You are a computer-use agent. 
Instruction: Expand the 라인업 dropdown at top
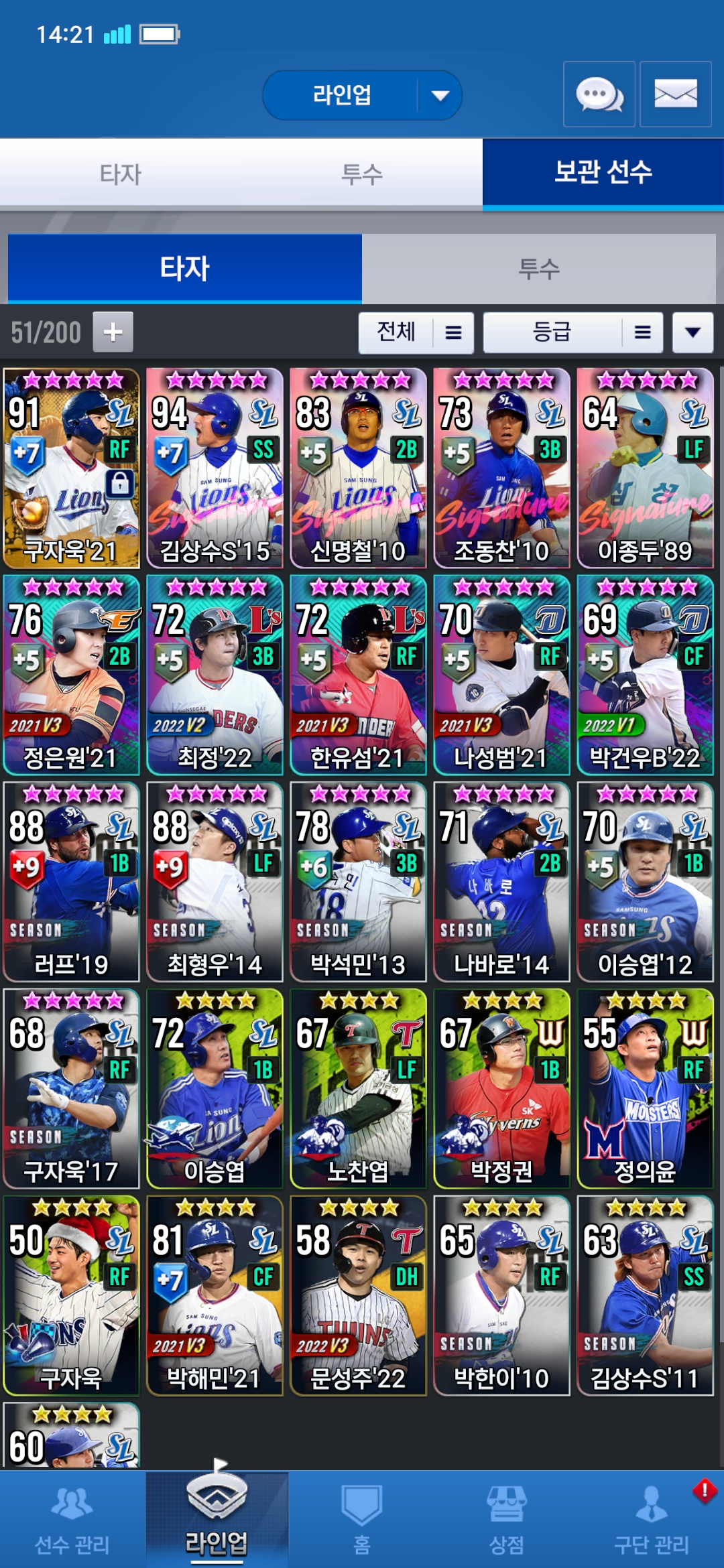click(x=362, y=95)
